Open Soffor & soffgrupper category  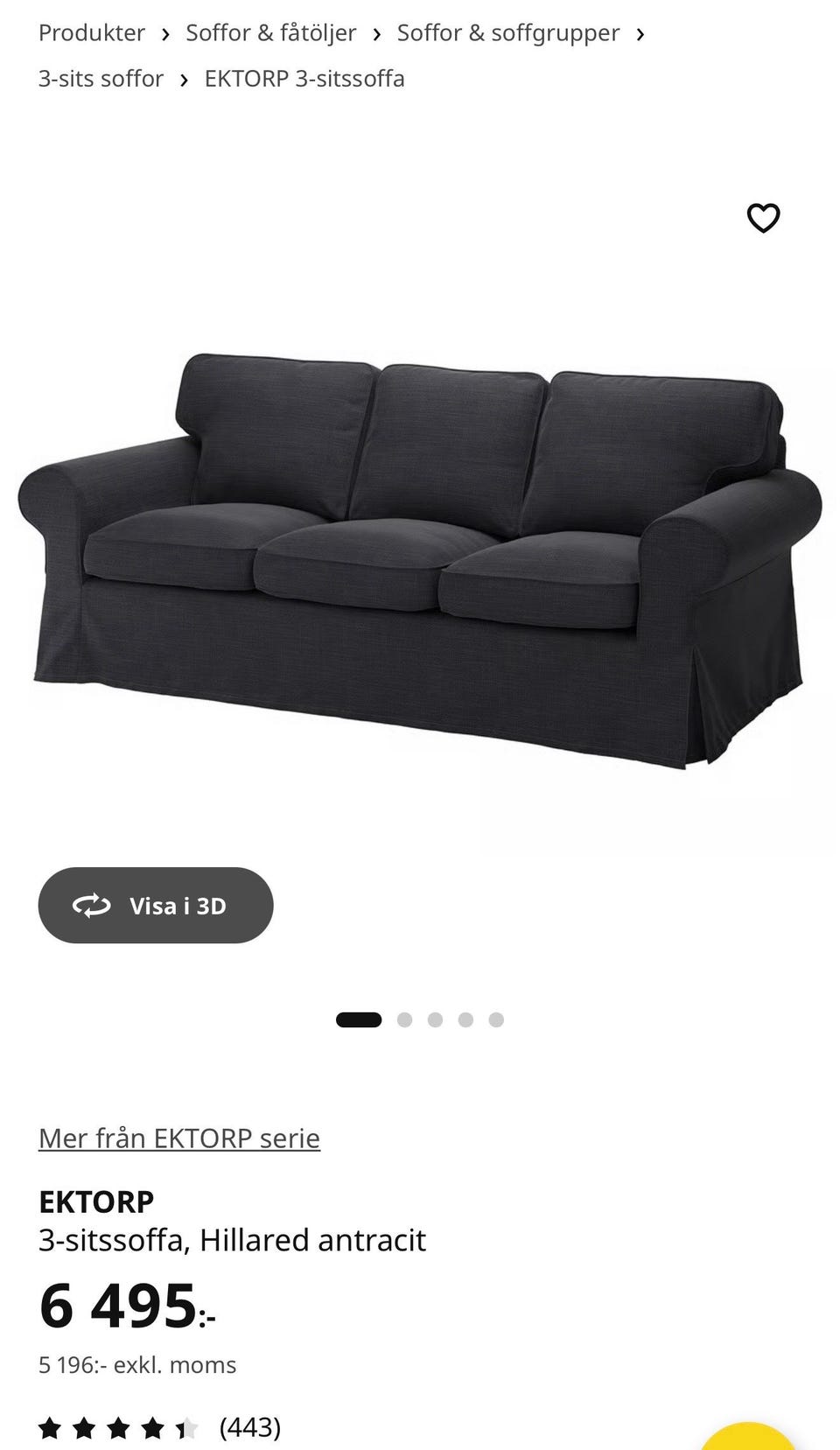508,33
